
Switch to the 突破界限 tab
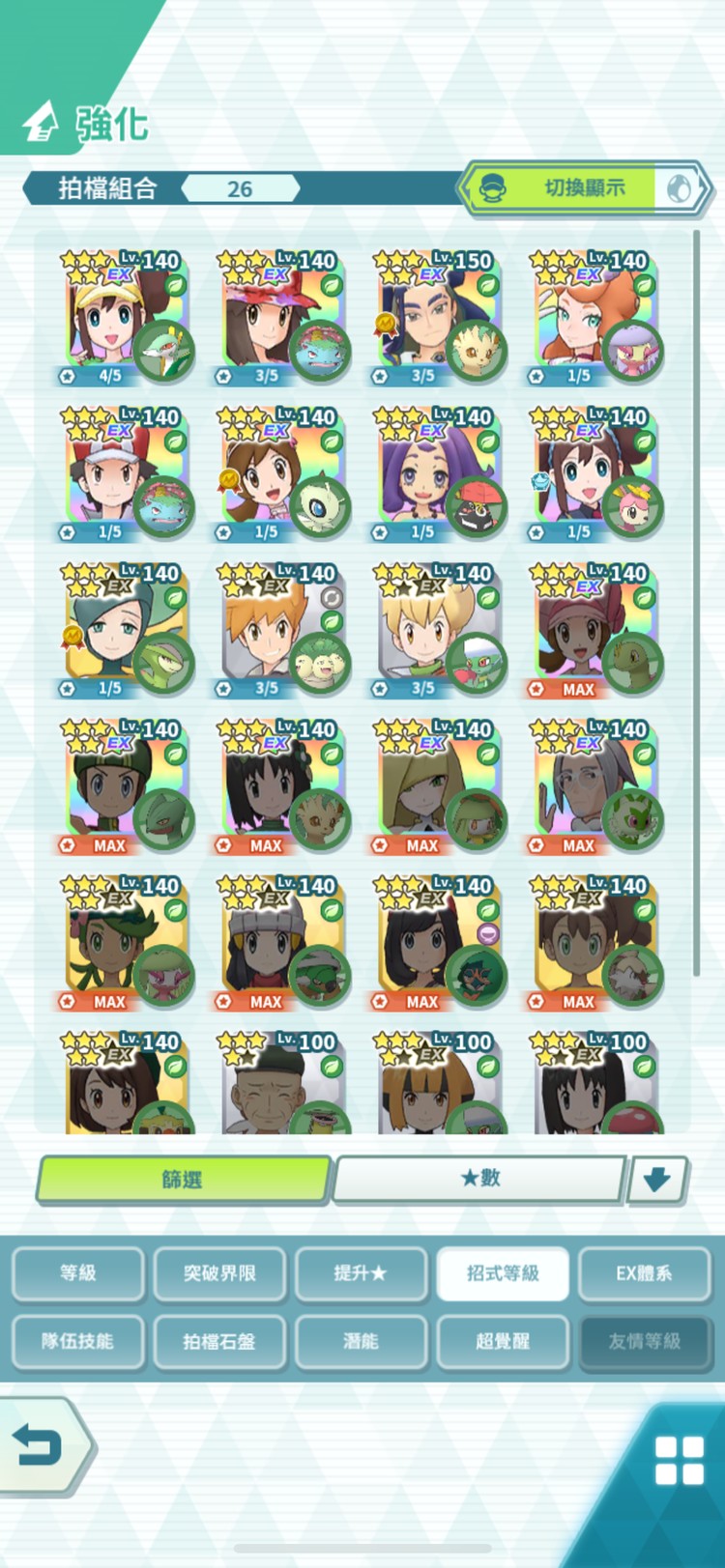219,1273
